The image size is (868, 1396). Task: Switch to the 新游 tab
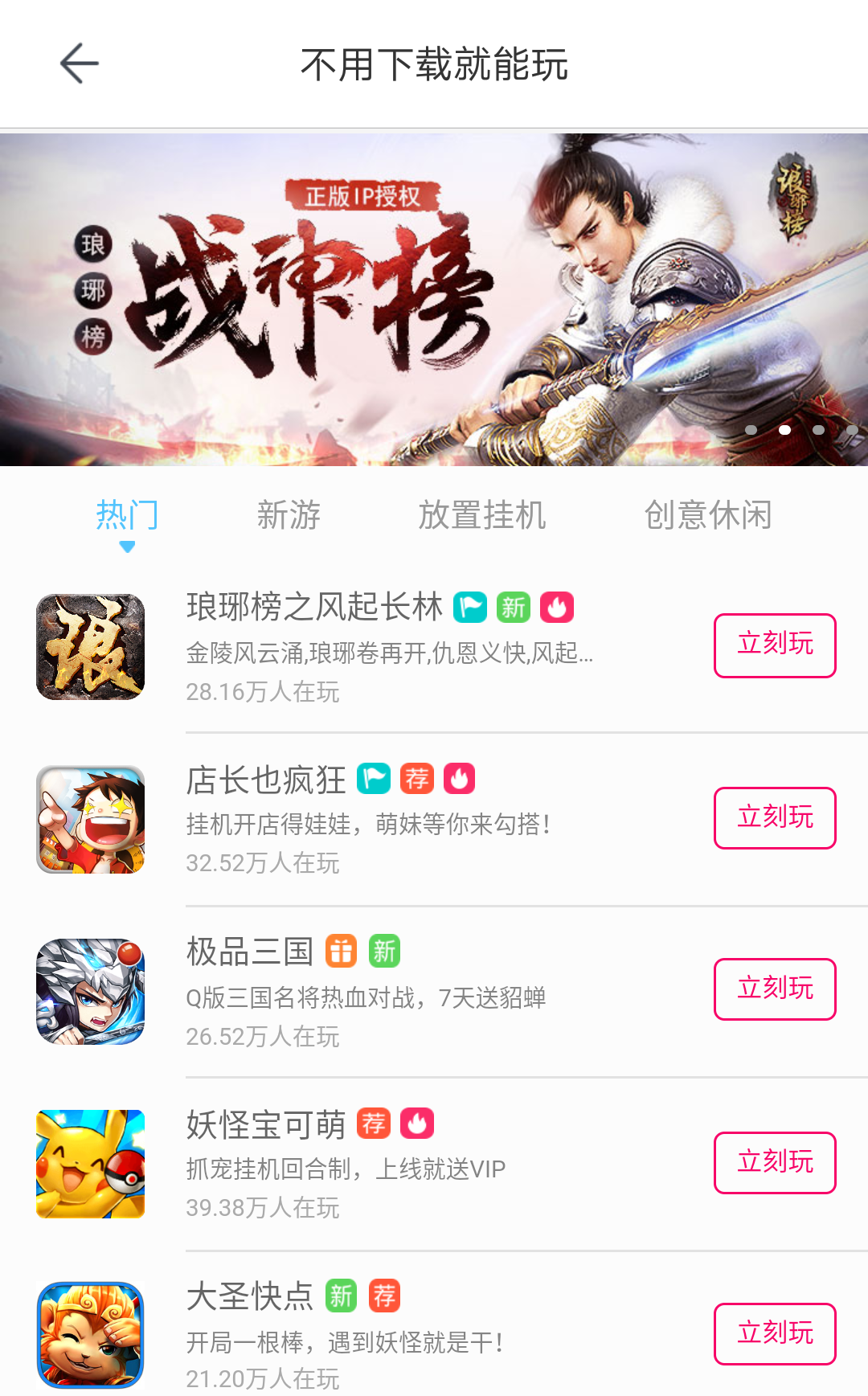[289, 515]
